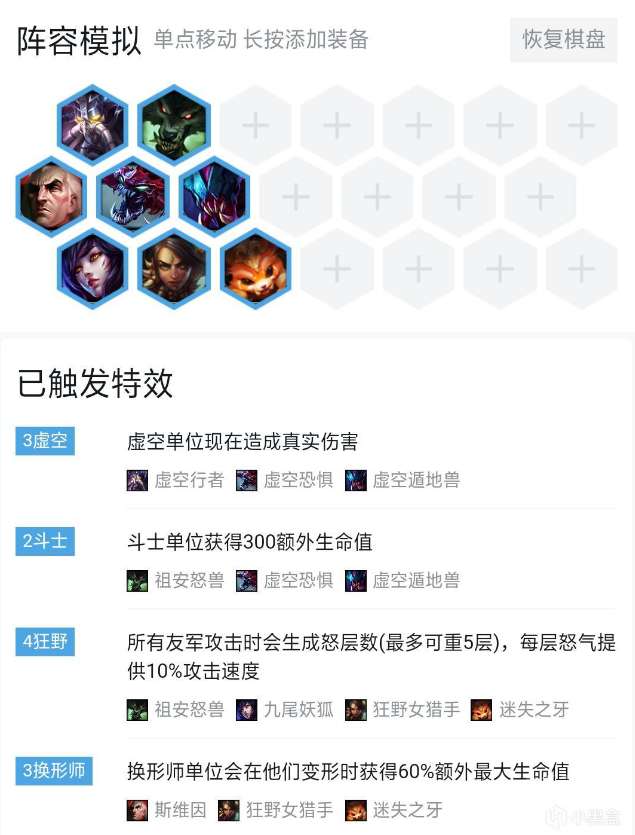
Task: Select the Ahri 九尾妖狐 hex on the board
Action: (93, 268)
